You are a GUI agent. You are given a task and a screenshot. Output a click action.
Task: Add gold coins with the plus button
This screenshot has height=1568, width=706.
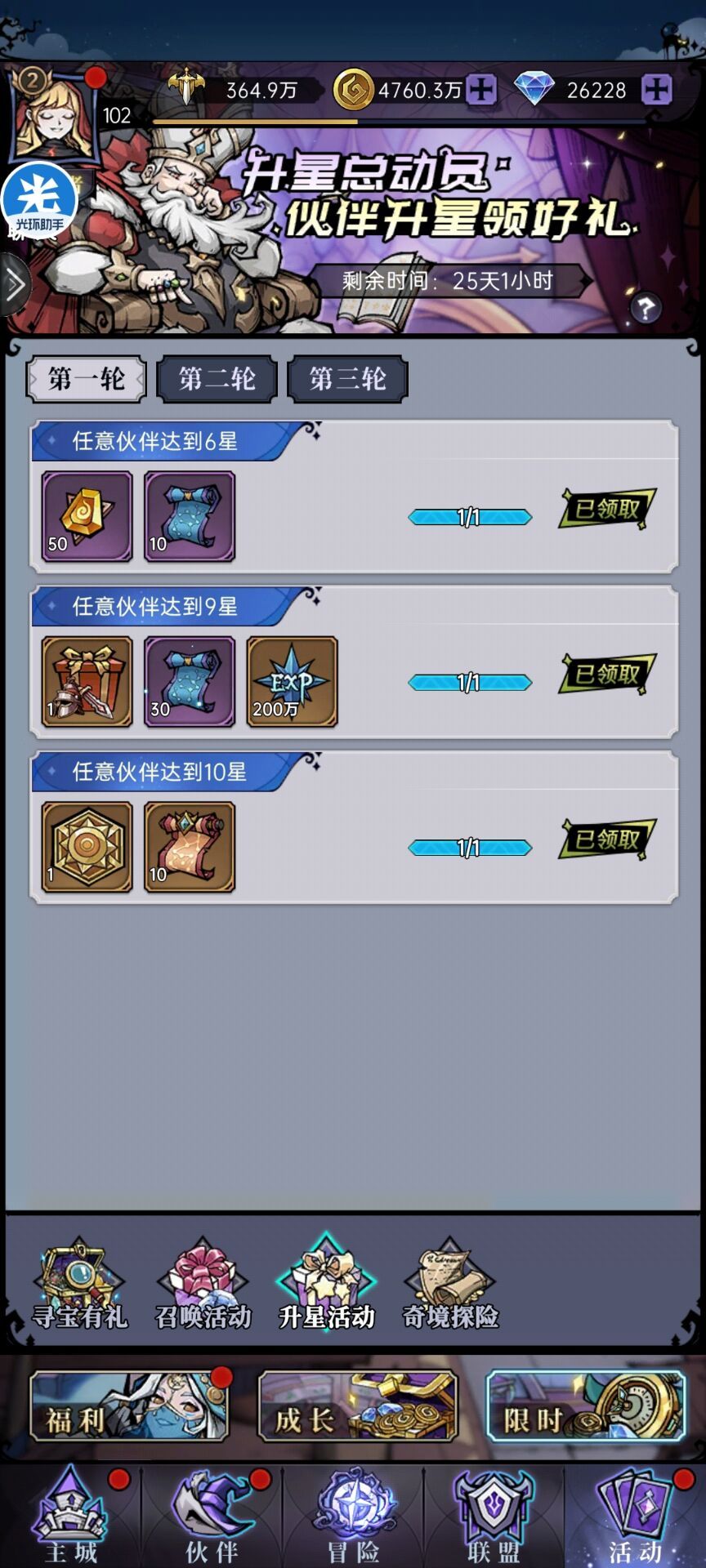[480, 90]
